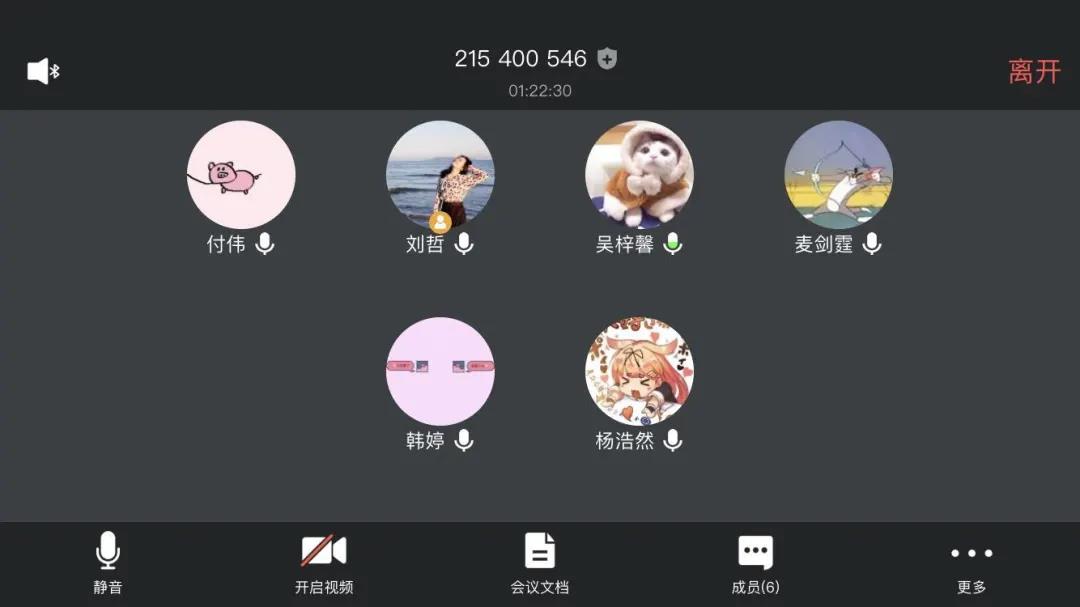
Task: Select participant 刘哲's avatar
Action: [x=440, y=175]
